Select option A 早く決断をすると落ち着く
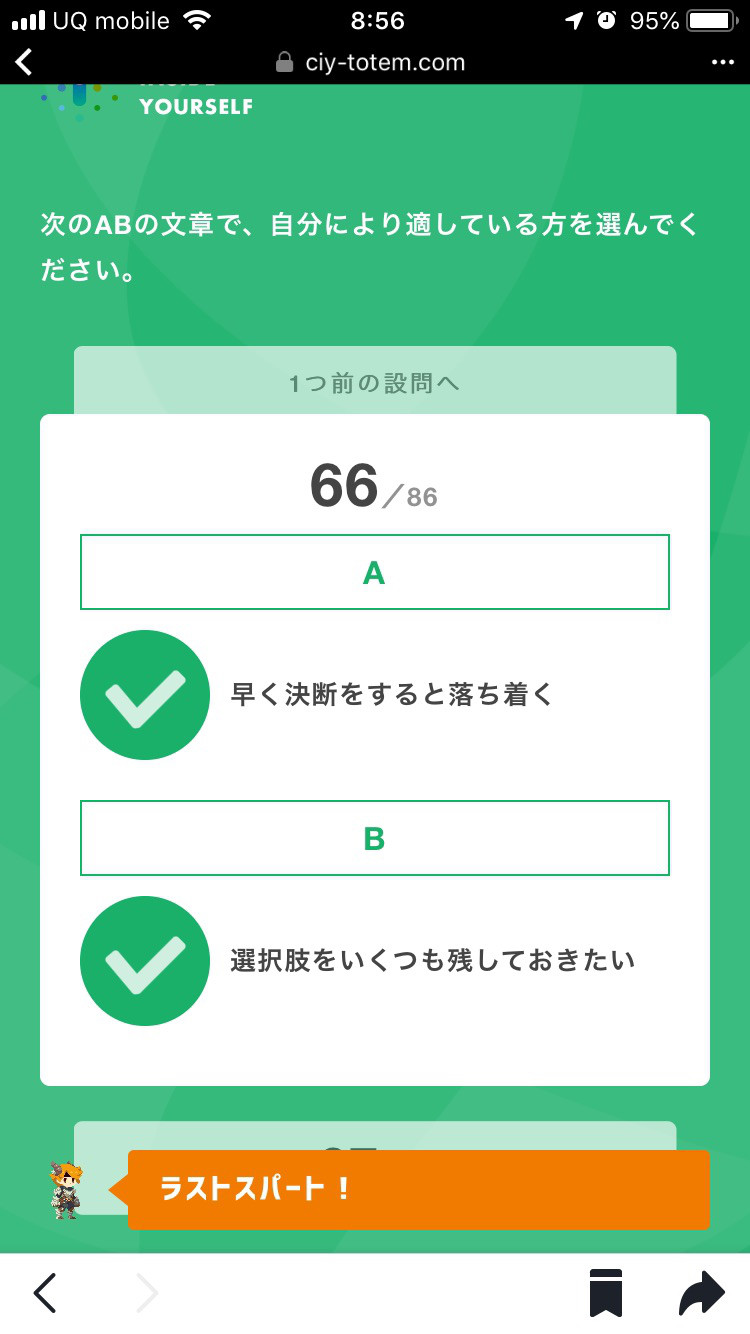The height and width of the screenshot is (1334, 750). (x=145, y=695)
